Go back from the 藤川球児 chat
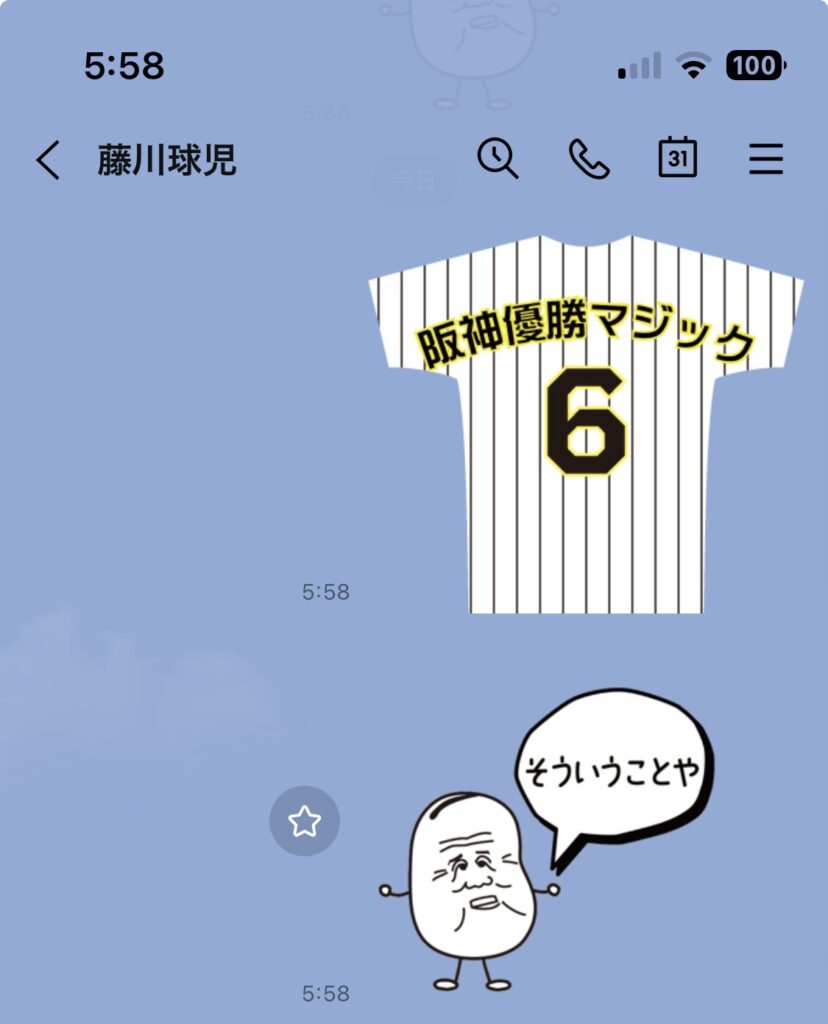Screen dimensions: 828x1024 48,159
